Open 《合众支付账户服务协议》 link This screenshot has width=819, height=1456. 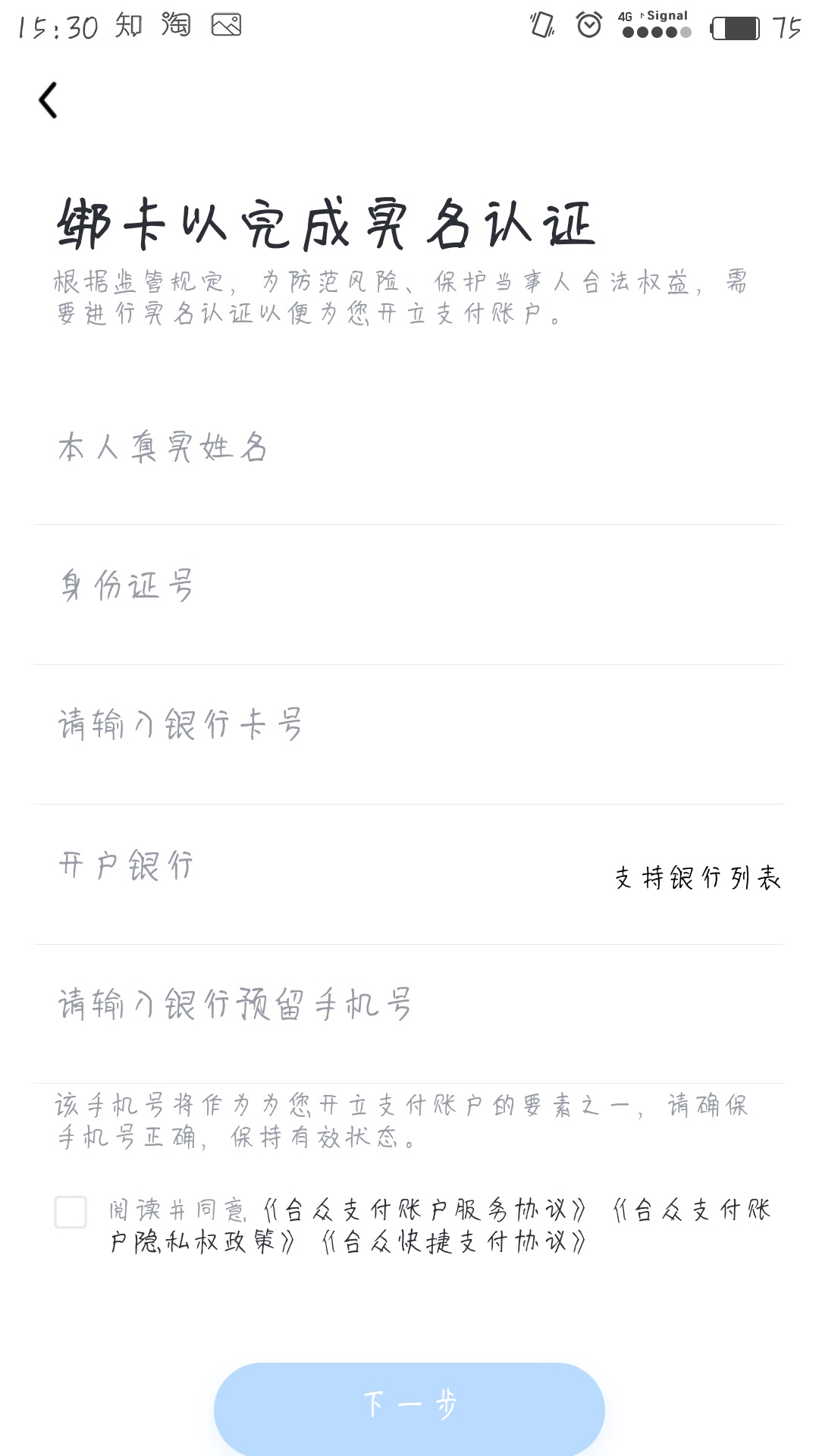425,1210
